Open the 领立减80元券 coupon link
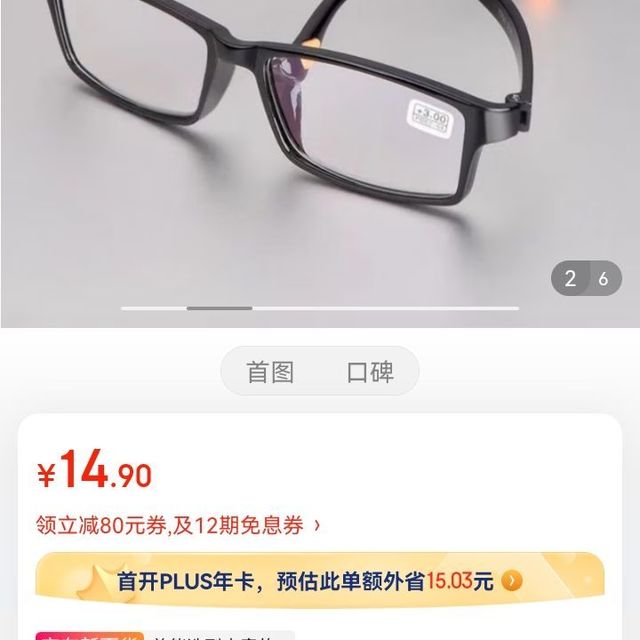Viewport: 640px width, 640px height. tap(179, 525)
